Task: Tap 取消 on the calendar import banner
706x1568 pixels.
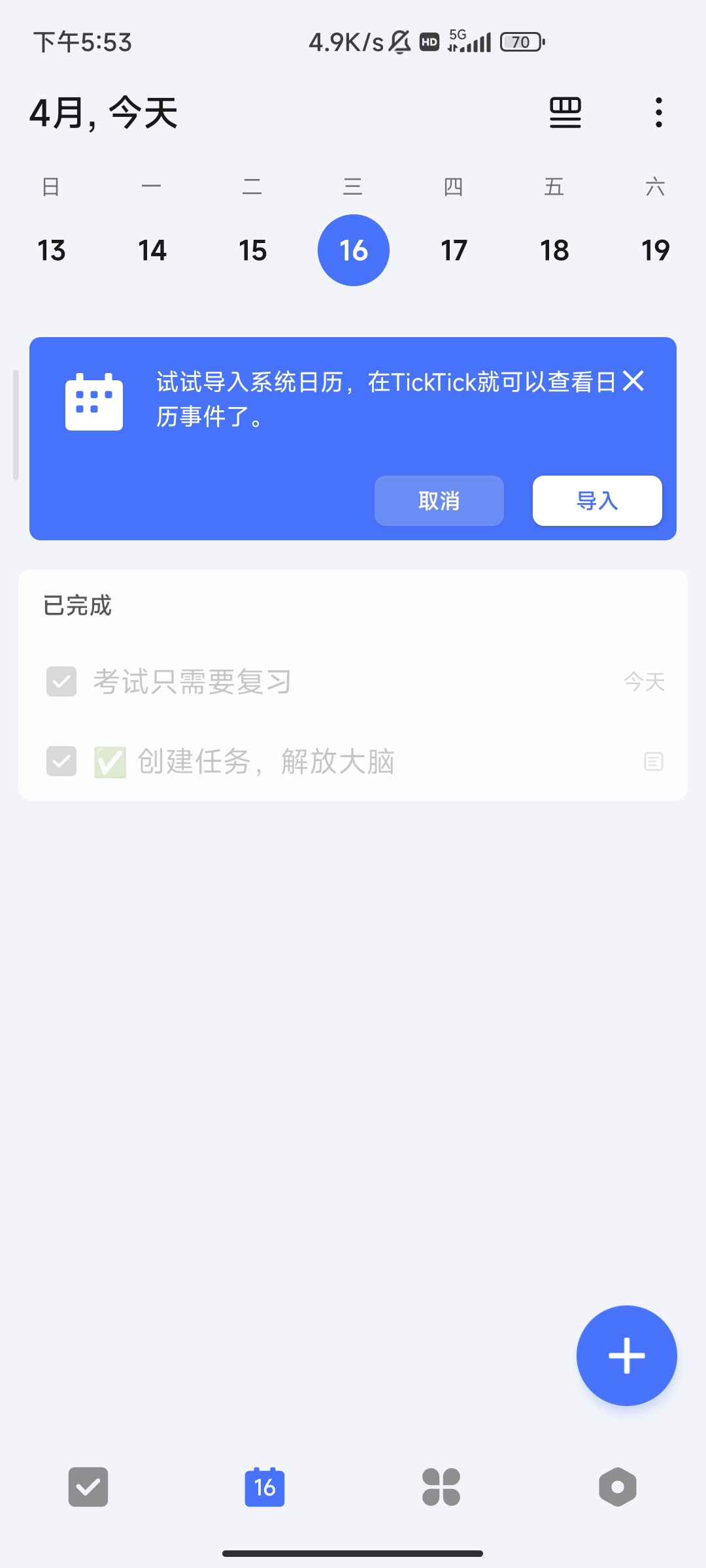Action: pyautogui.click(x=439, y=500)
